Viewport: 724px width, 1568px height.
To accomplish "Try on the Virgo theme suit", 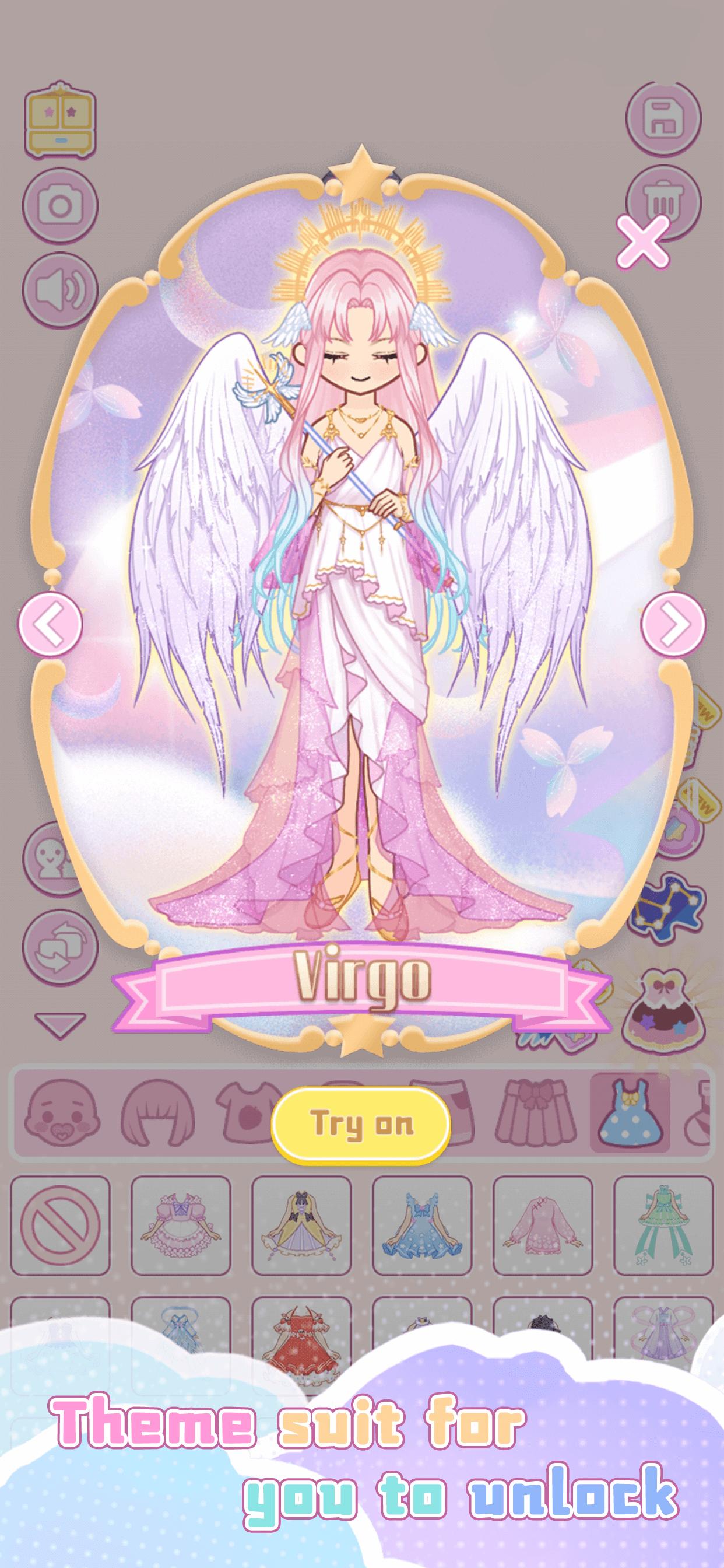I will coord(361,1123).
